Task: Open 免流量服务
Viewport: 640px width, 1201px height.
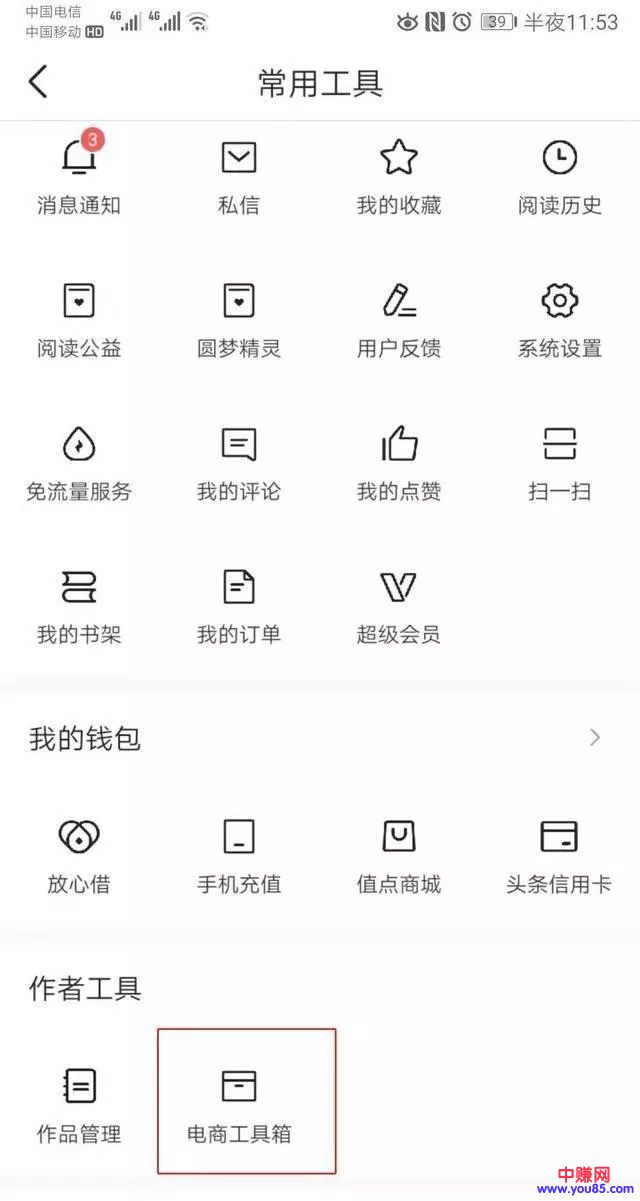Action: pyautogui.click(x=79, y=462)
